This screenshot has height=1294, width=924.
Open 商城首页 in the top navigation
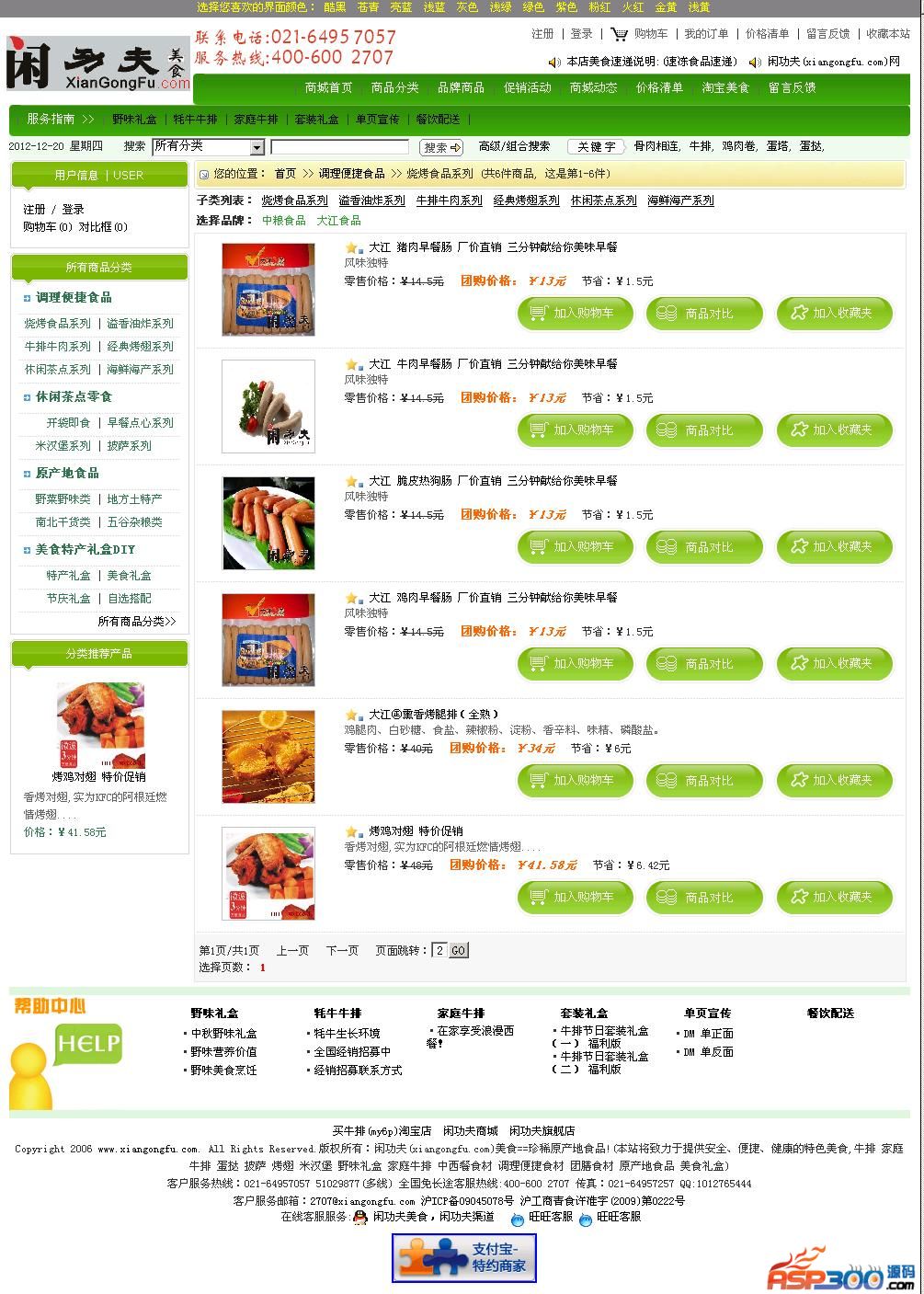coord(328,87)
